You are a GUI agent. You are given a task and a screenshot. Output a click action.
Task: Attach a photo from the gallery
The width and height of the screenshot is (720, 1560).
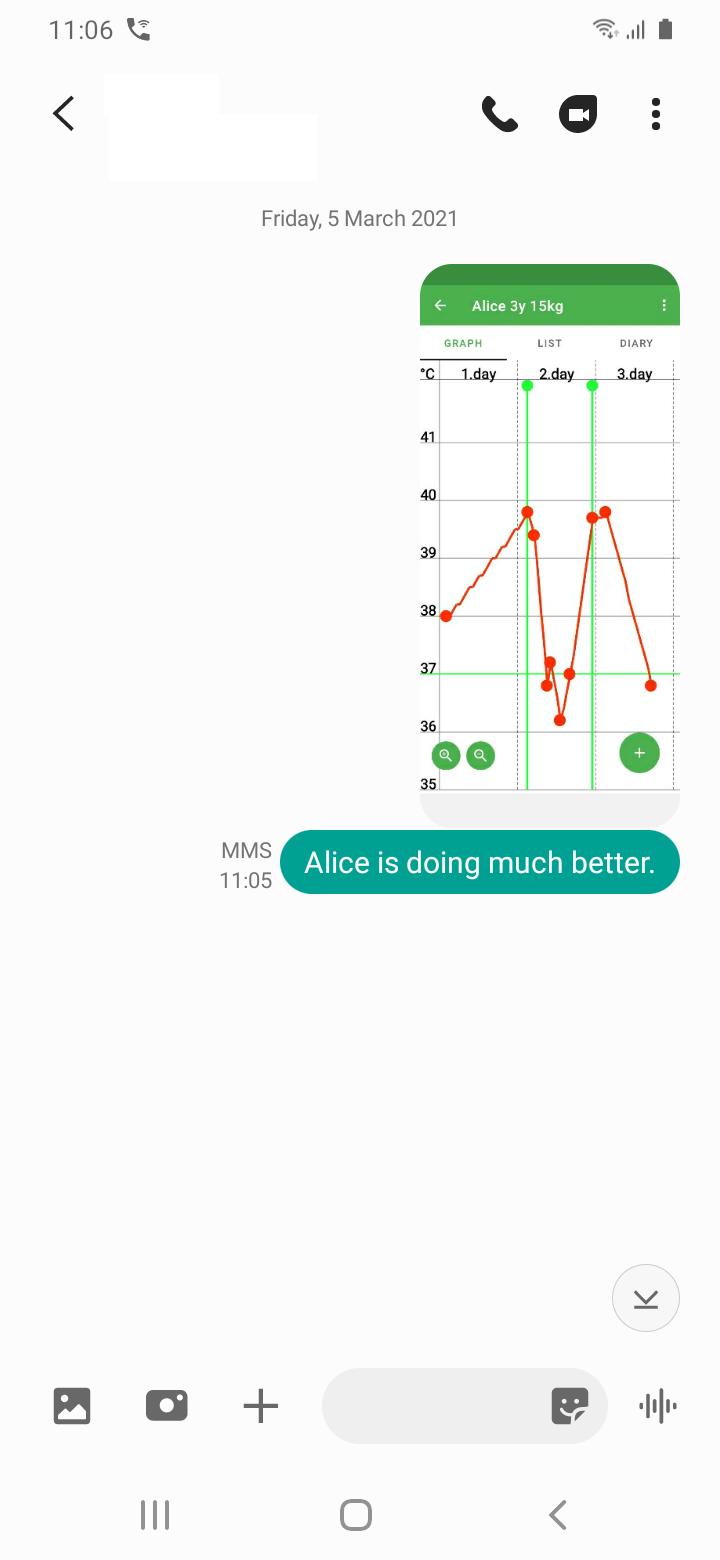coord(72,1406)
